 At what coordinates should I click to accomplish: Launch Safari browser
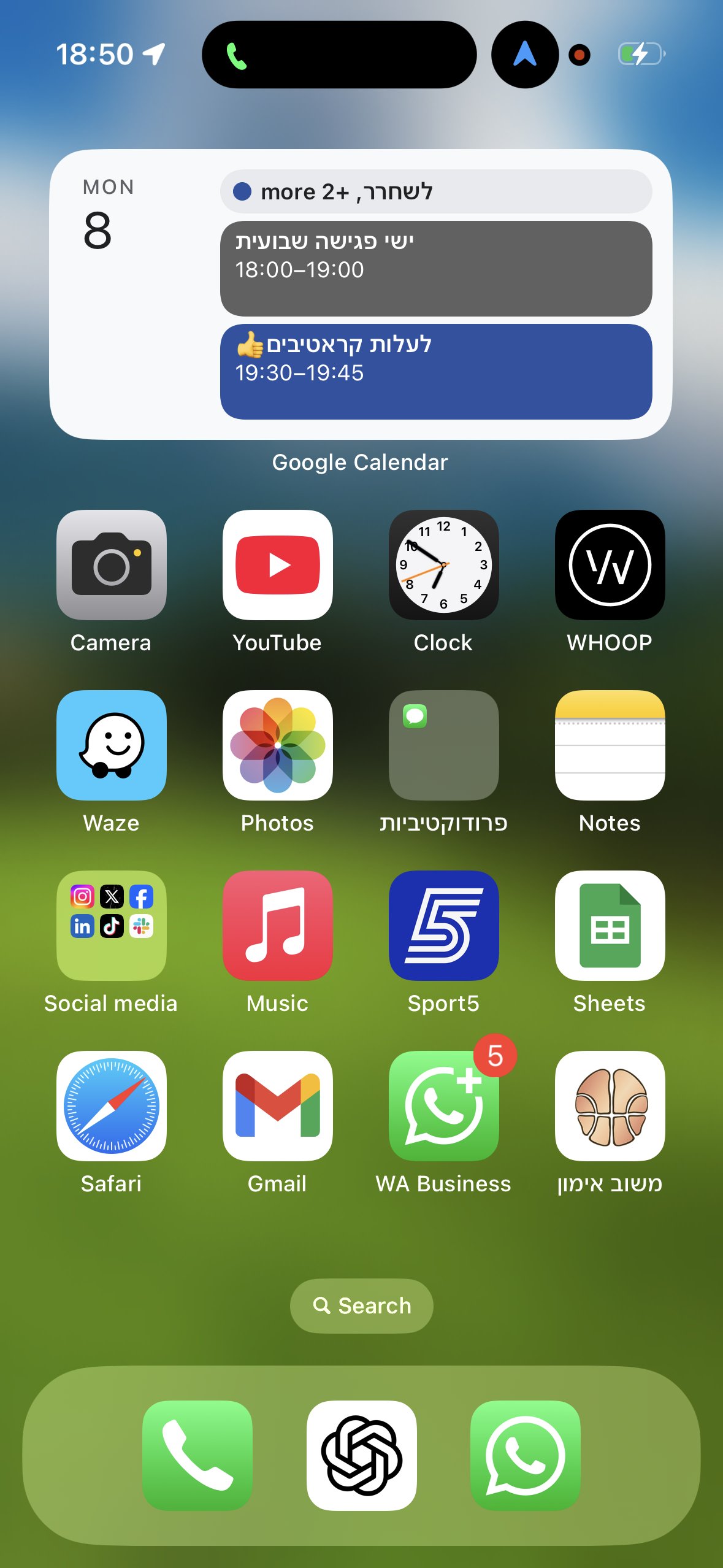pos(111,1105)
